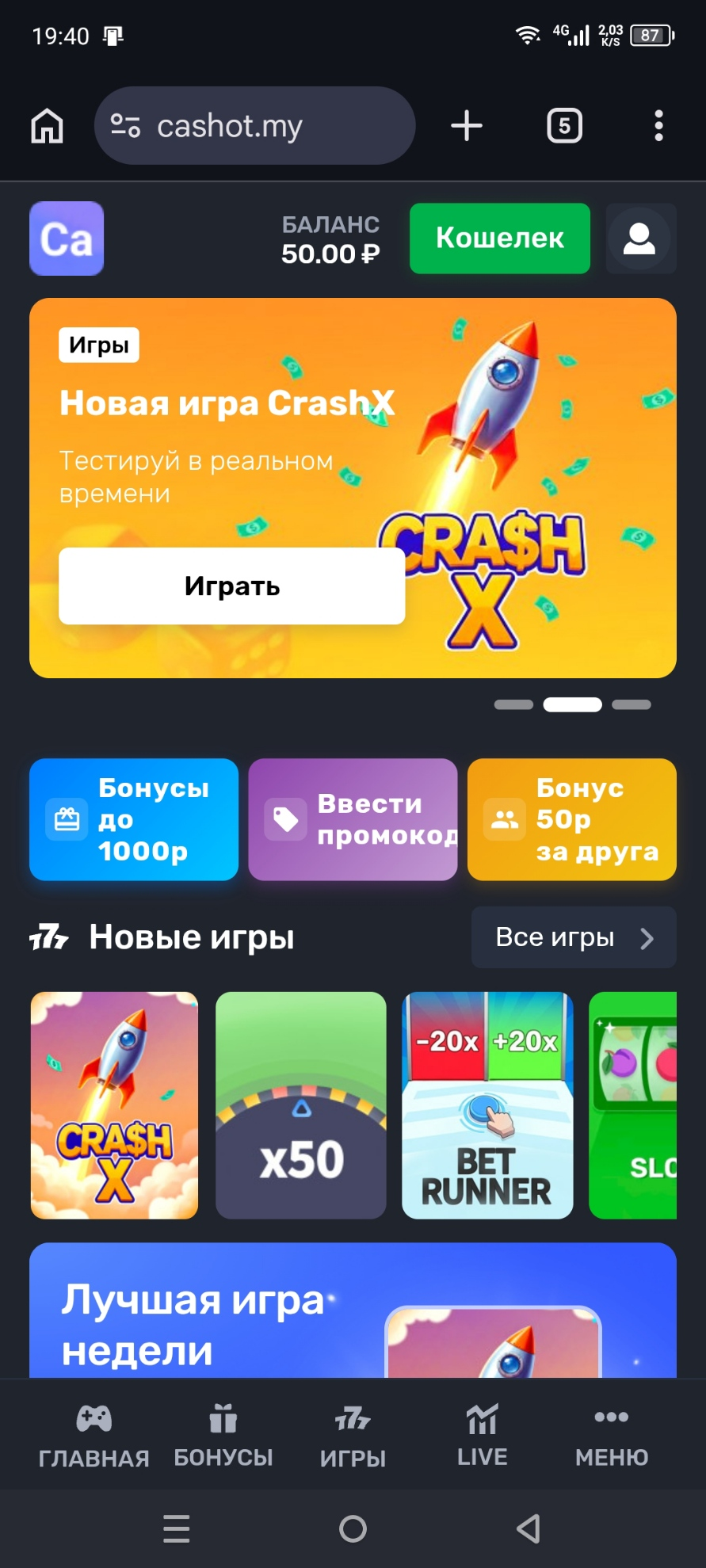Select the active white carousel indicator bar
The height and width of the screenshot is (1568, 706).
(x=572, y=704)
